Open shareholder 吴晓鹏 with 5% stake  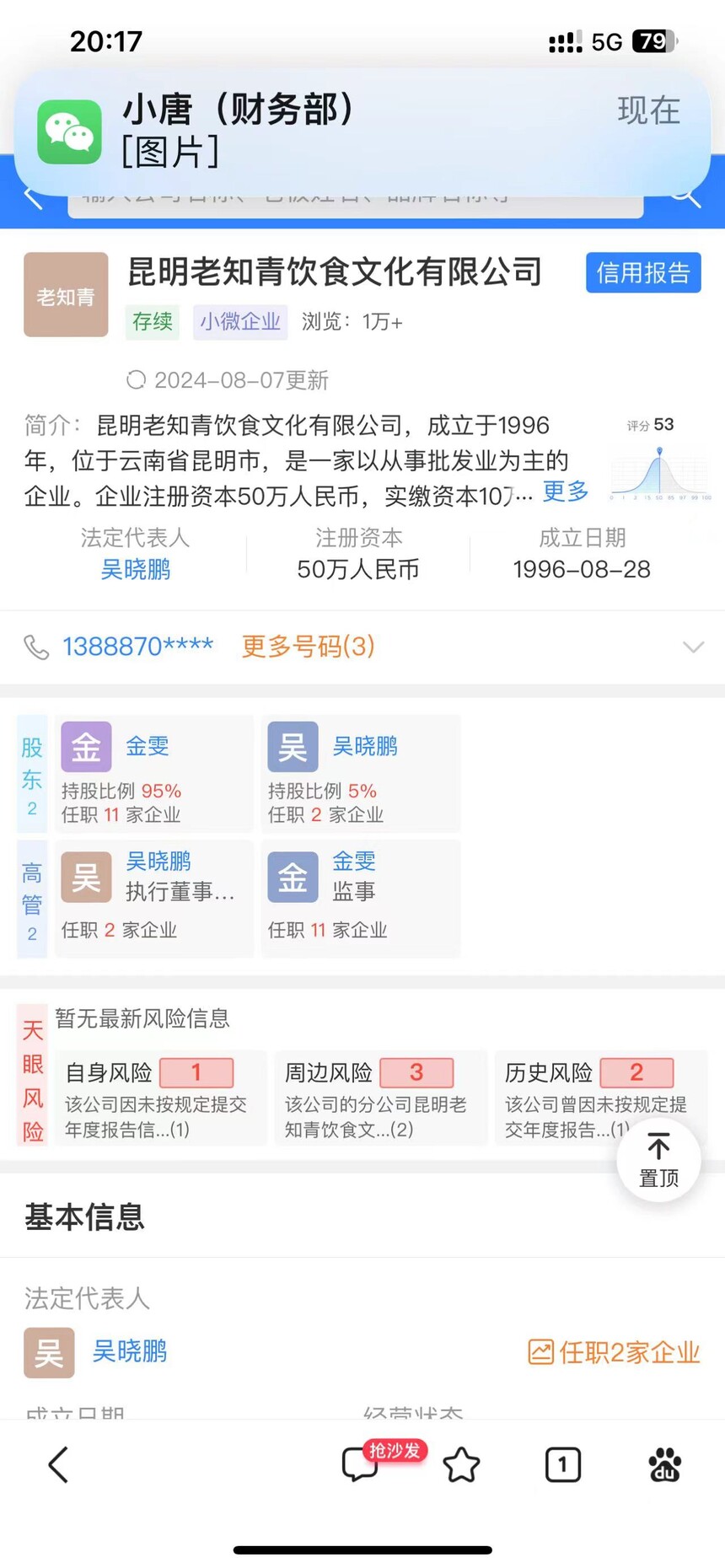[x=361, y=774]
